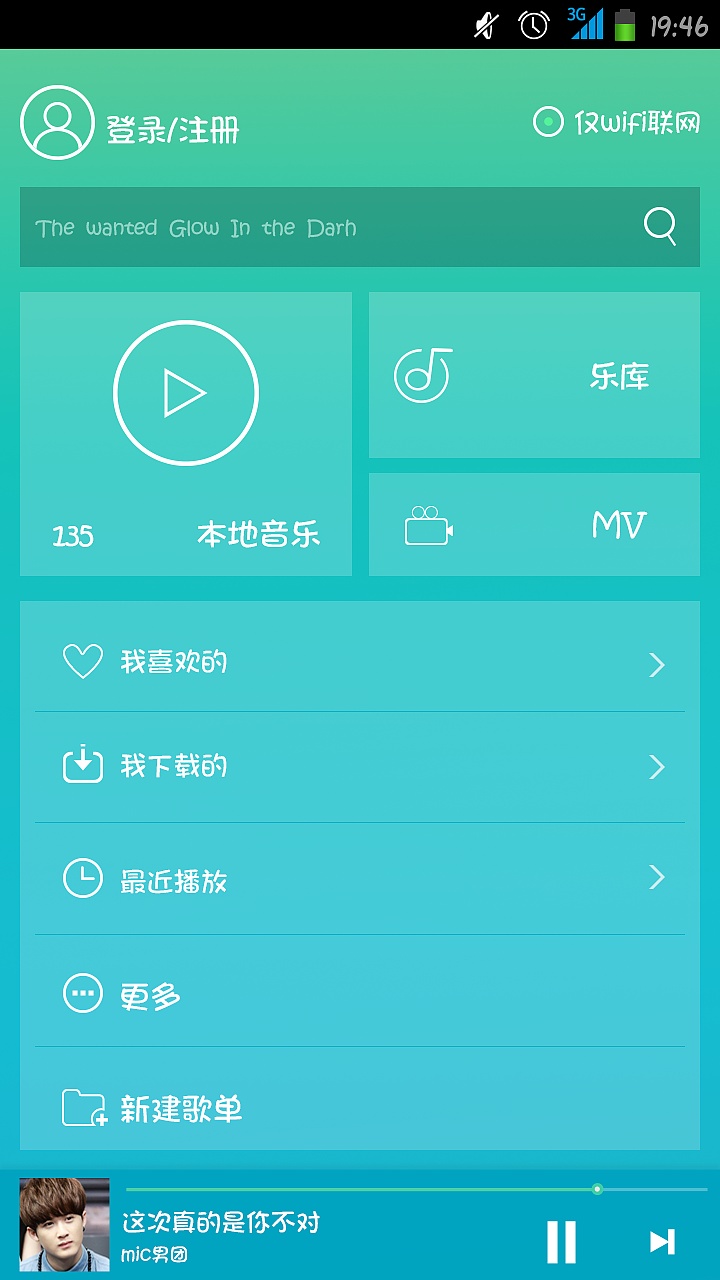
Task: Open the MV section
Action: coord(534,525)
